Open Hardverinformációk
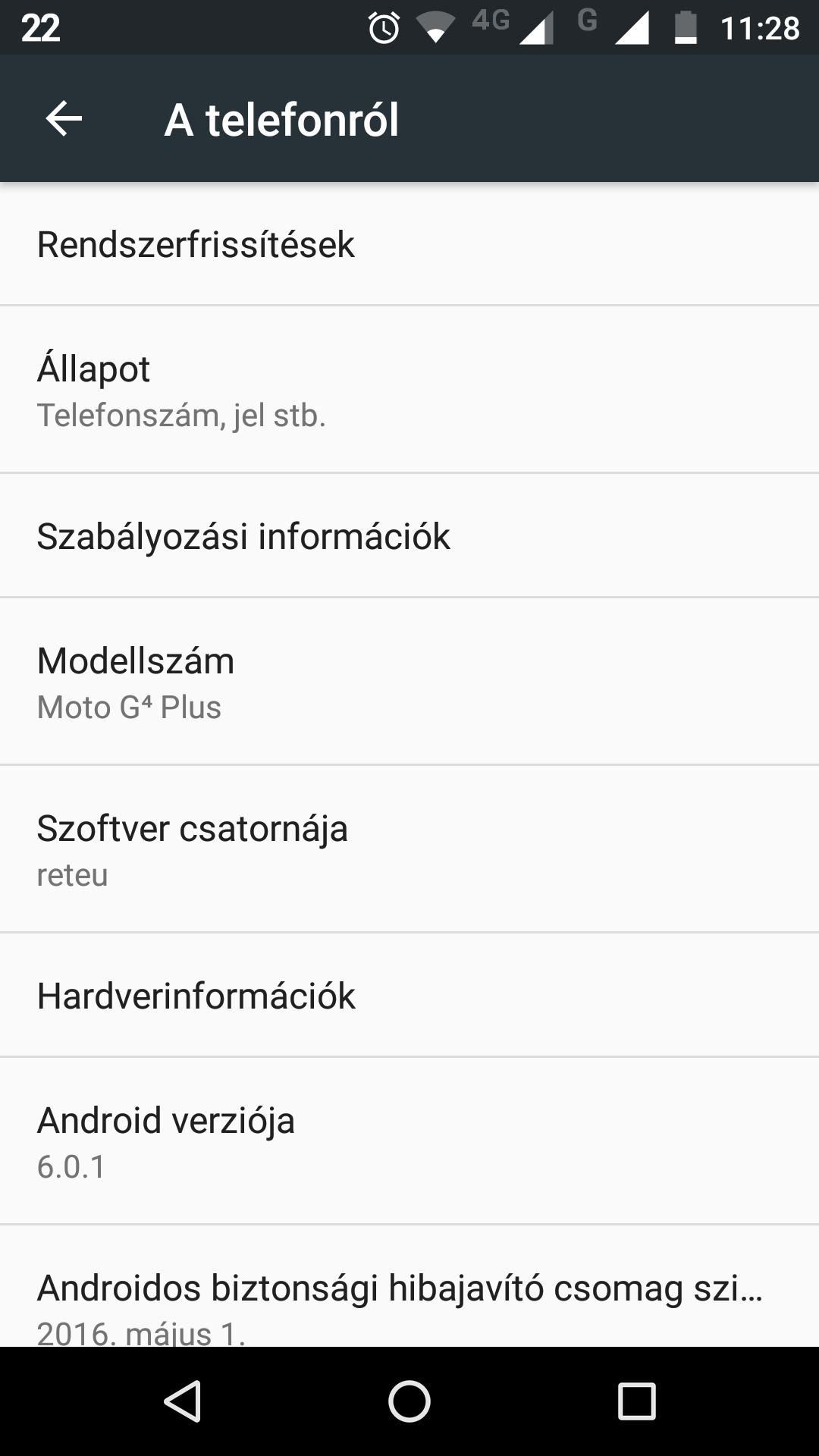 [409, 995]
